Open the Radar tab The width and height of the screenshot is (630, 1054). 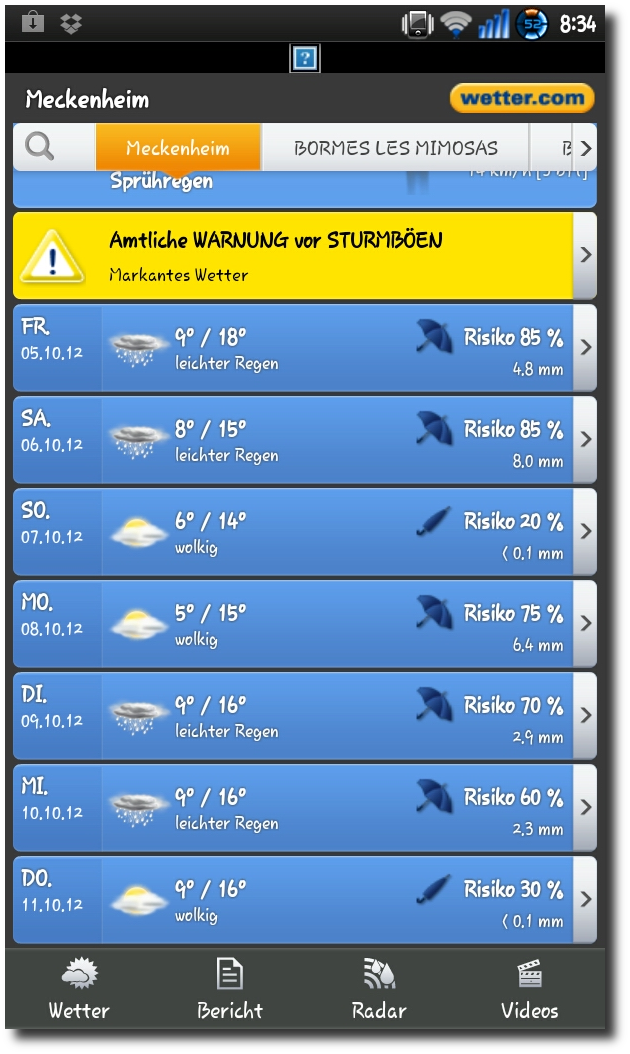(x=379, y=988)
